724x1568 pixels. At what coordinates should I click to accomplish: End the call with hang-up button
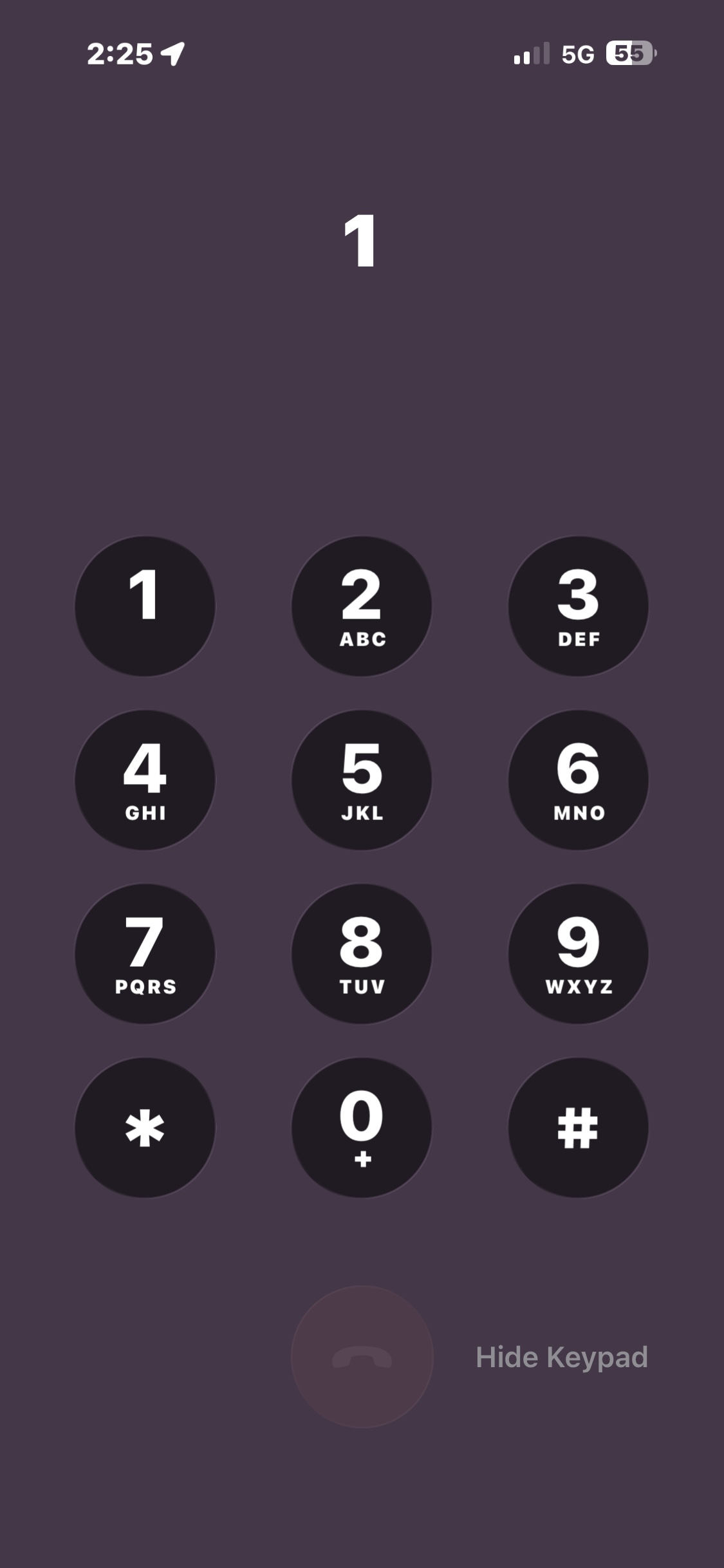[x=362, y=1357]
